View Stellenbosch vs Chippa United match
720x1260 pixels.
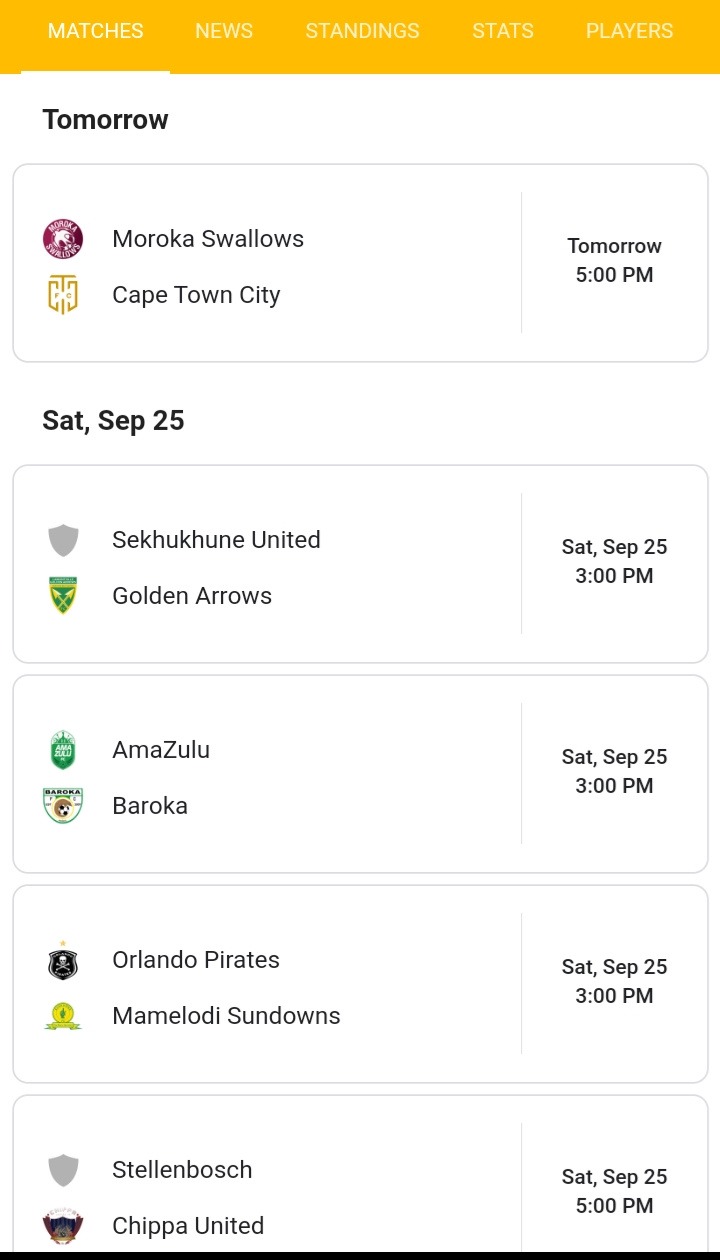point(360,1173)
